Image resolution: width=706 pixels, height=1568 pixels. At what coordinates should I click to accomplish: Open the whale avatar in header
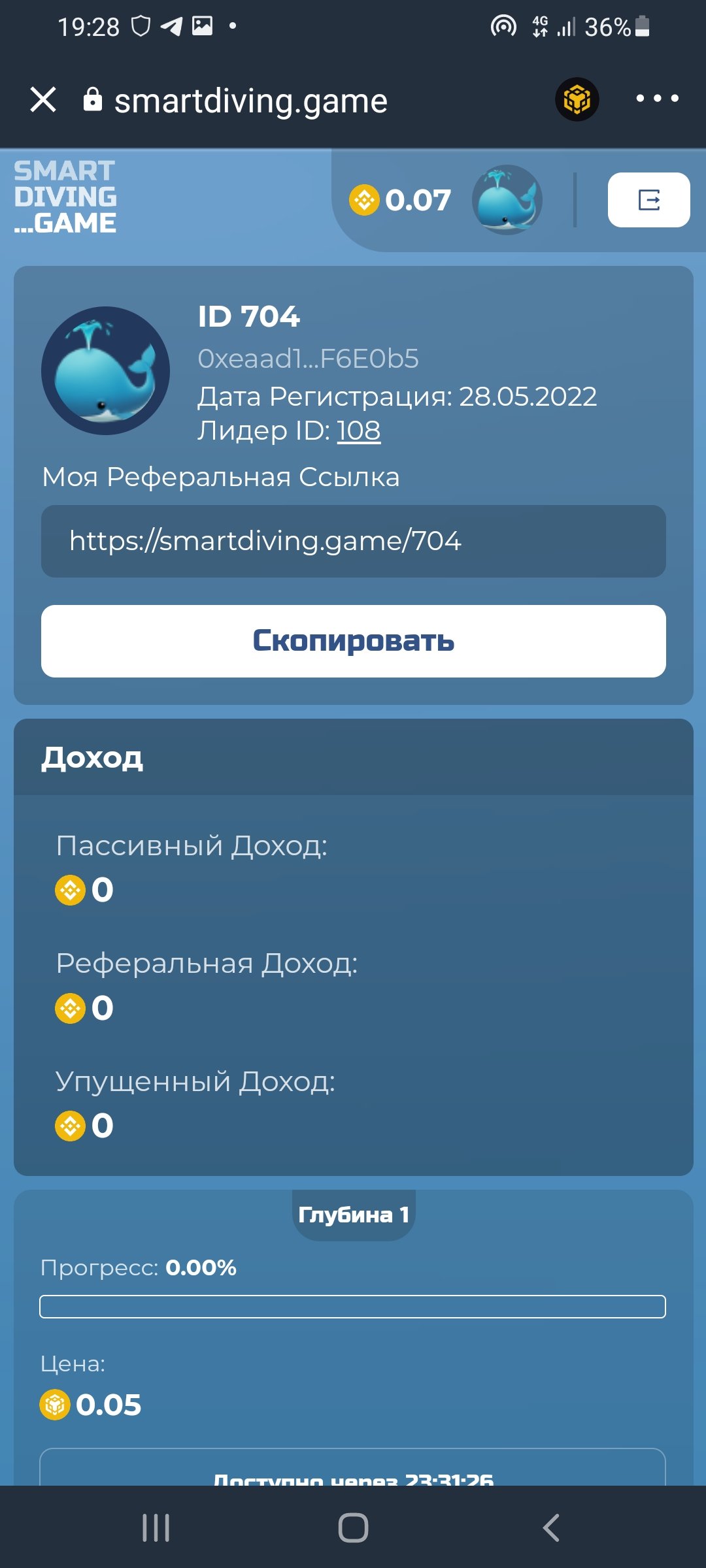pos(507,199)
